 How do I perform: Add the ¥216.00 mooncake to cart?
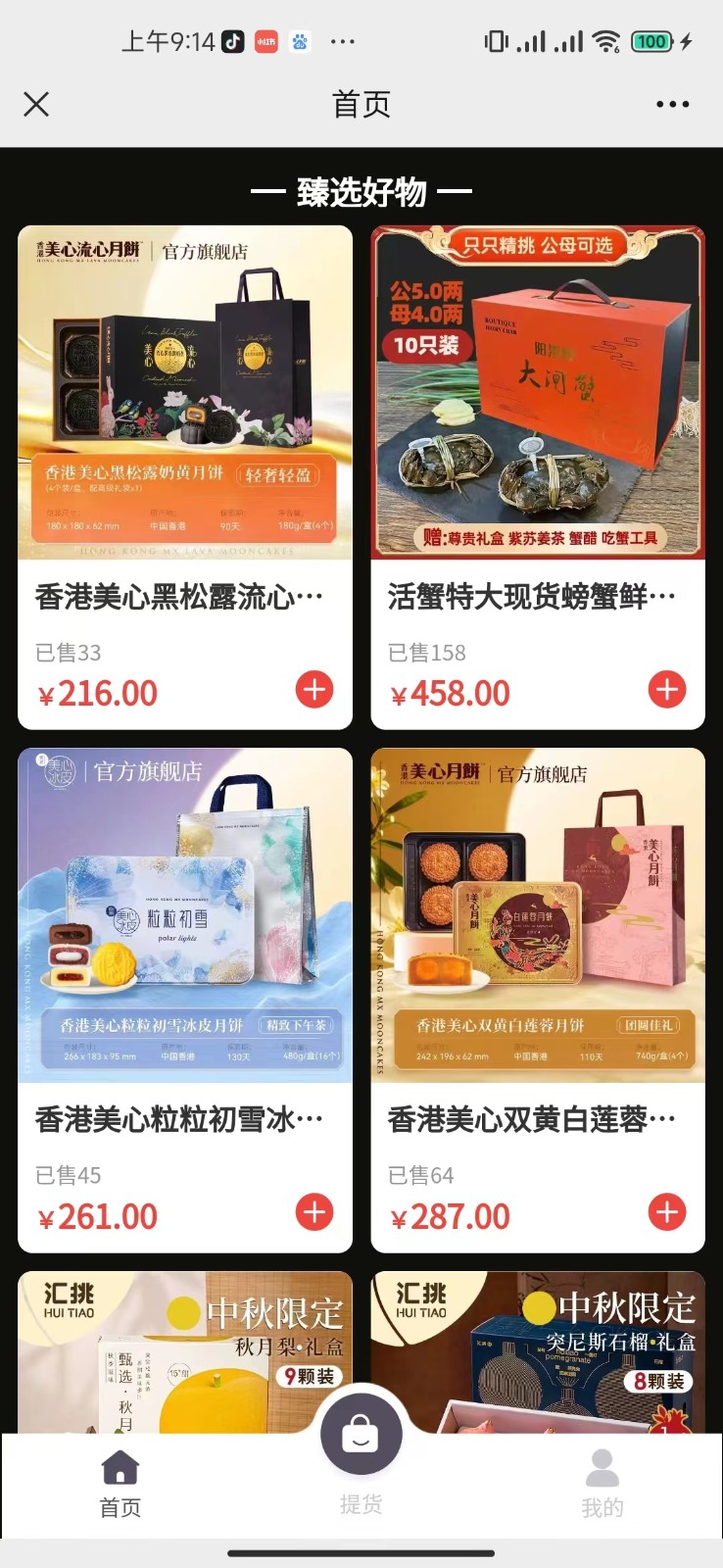click(314, 690)
